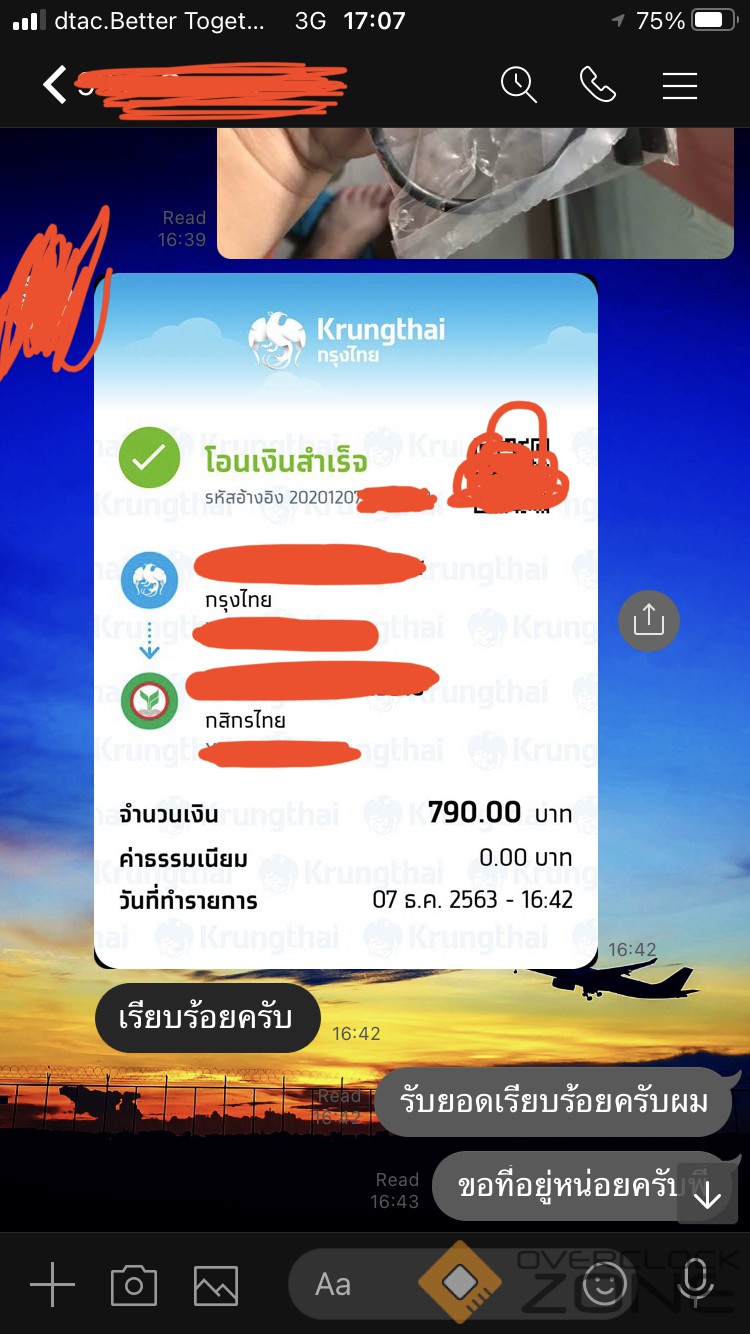
Task: Open the photo gallery picker
Action: point(216,1284)
